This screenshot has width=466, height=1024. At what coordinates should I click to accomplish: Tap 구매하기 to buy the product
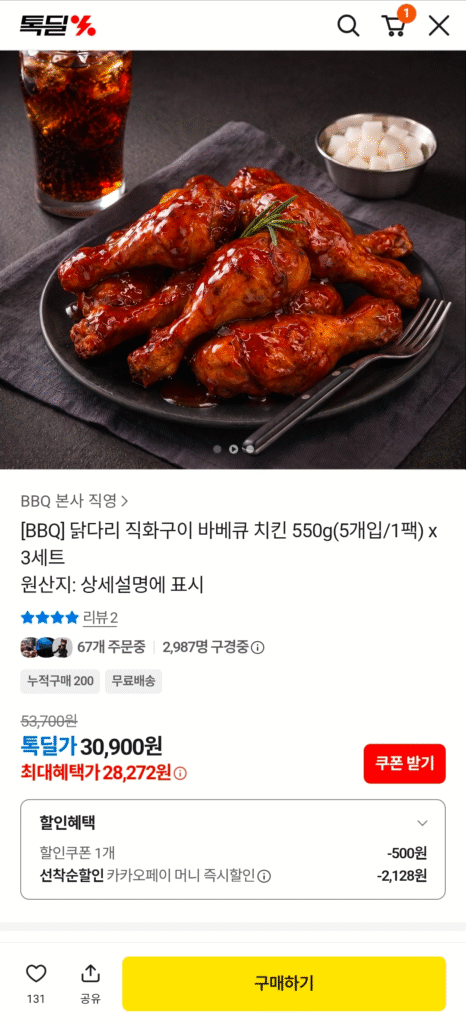click(284, 984)
